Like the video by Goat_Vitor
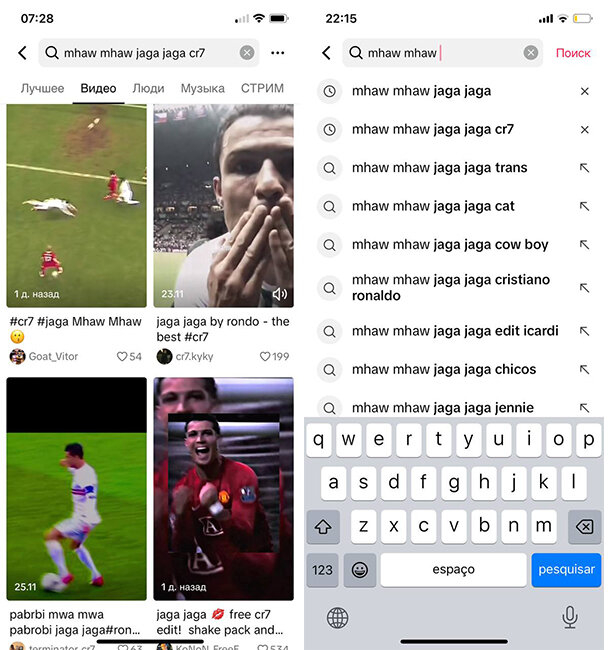Image resolution: width=616 pixels, height=650 pixels. point(124,356)
